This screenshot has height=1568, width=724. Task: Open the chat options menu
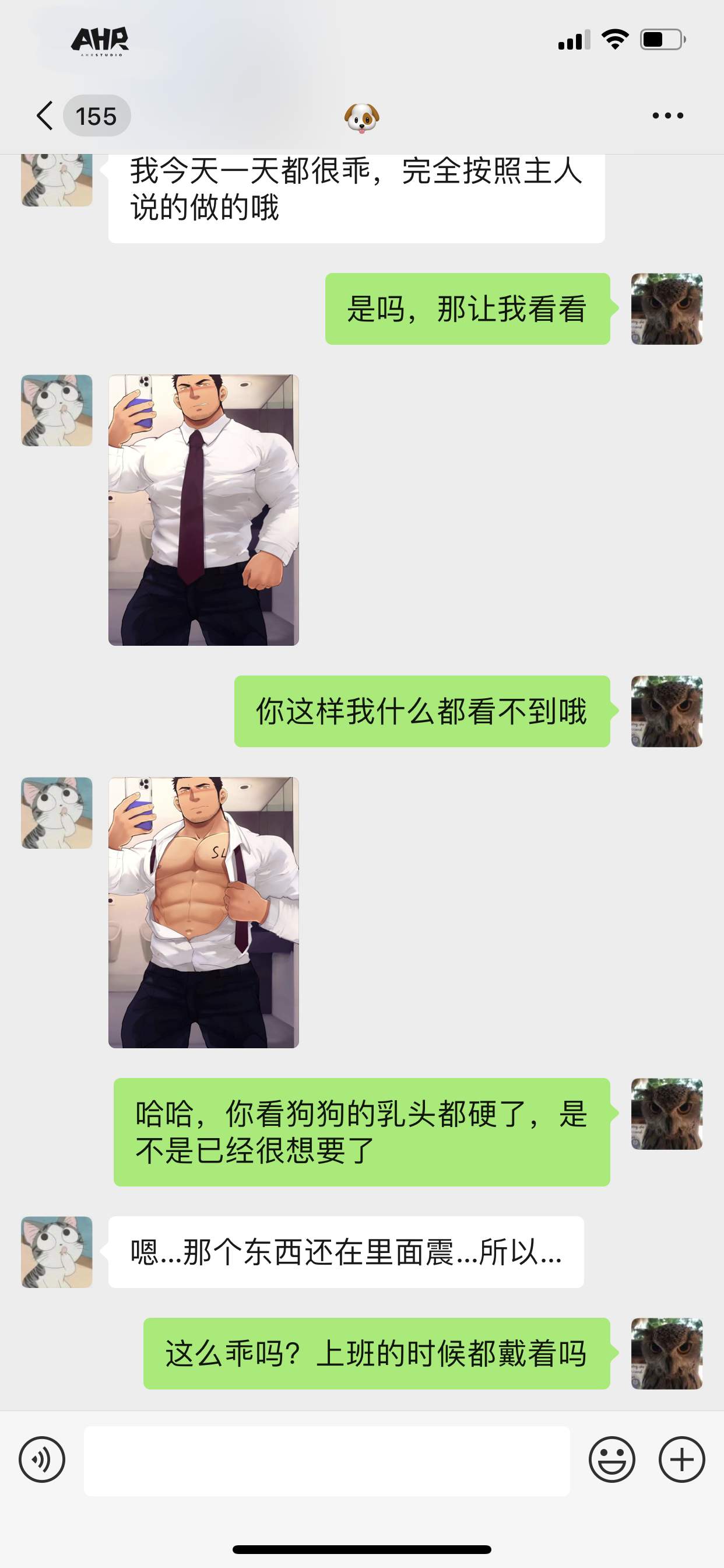click(x=667, y=116)
